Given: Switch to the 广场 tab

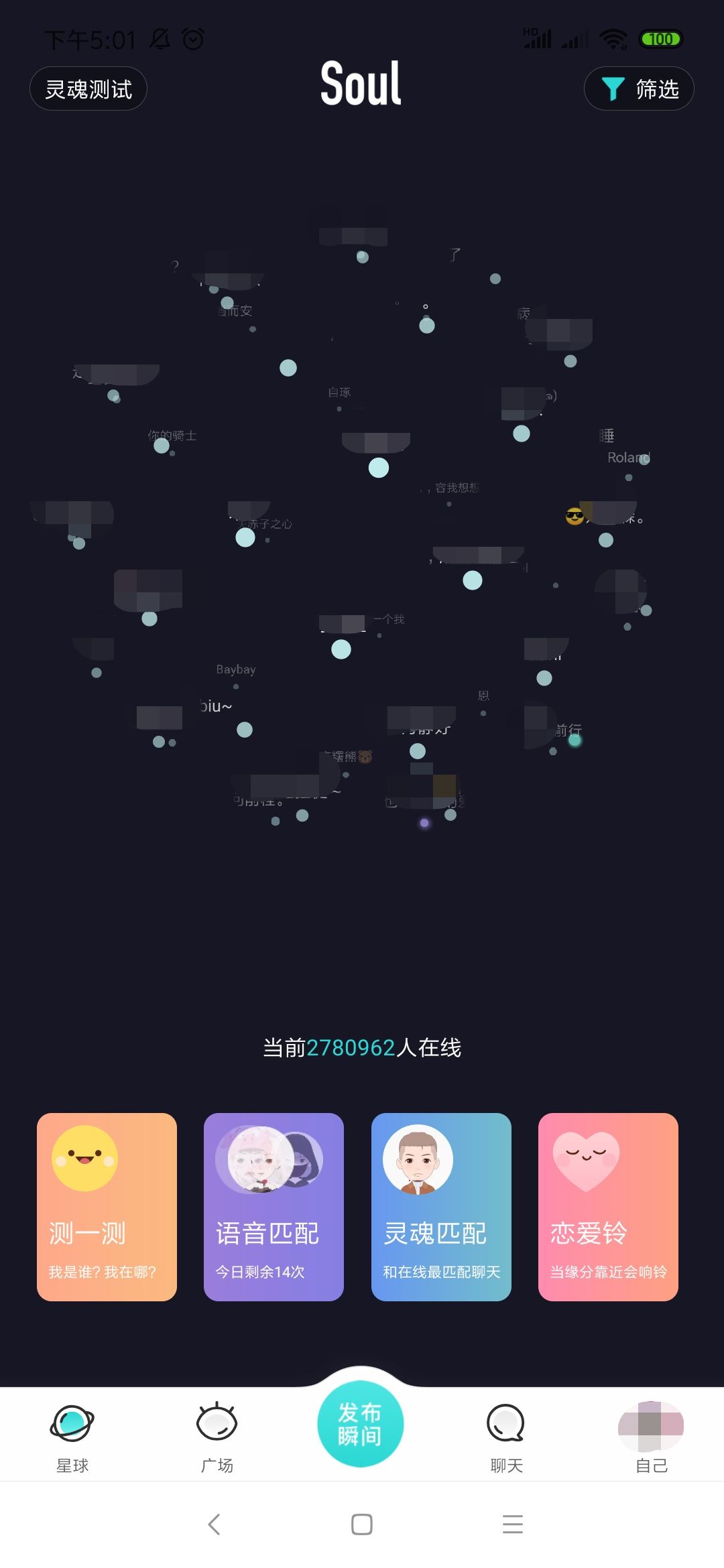Looking at the screenshot, I should (217, 1435).
